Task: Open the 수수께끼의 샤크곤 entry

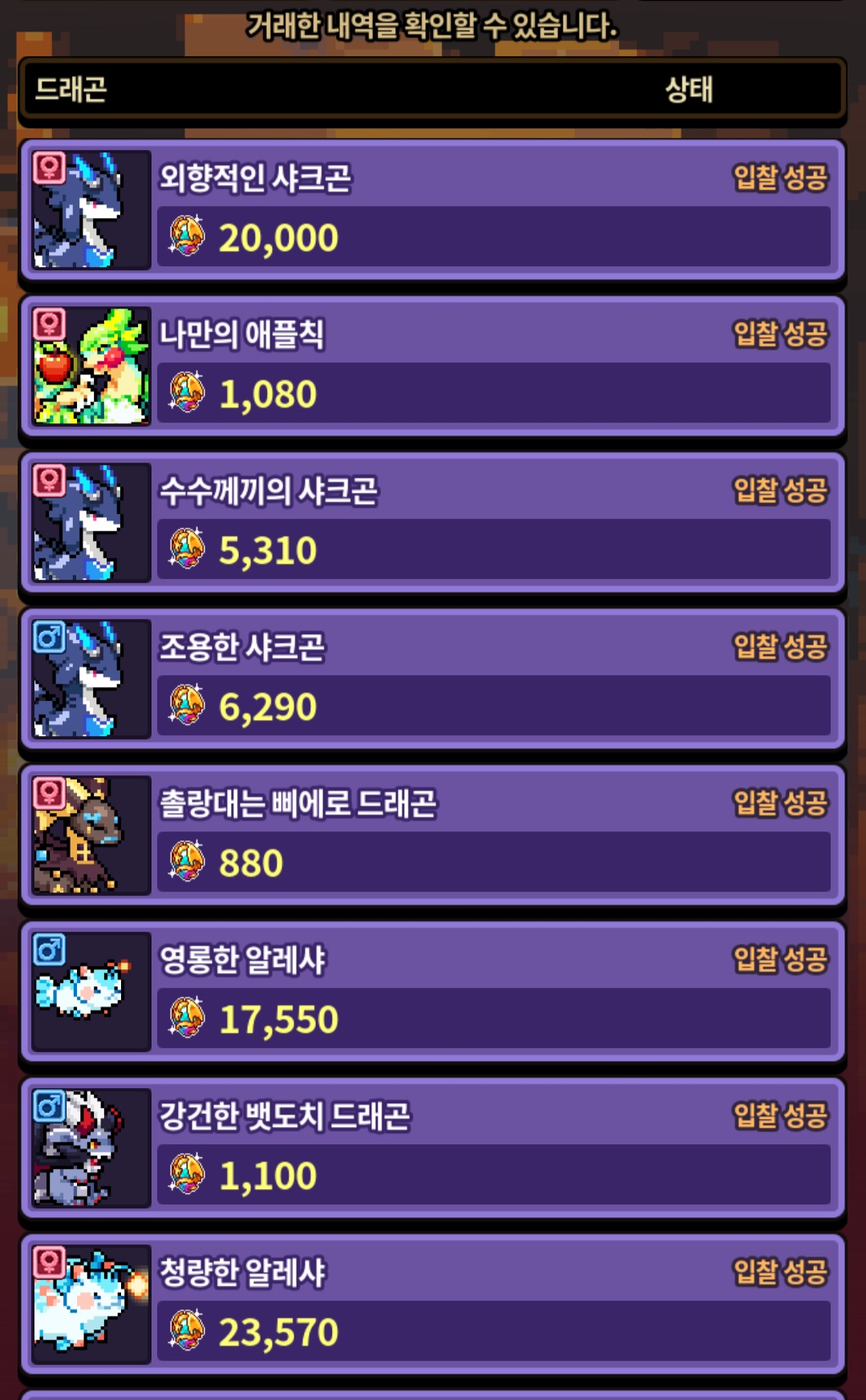Action: coord(433,523)
